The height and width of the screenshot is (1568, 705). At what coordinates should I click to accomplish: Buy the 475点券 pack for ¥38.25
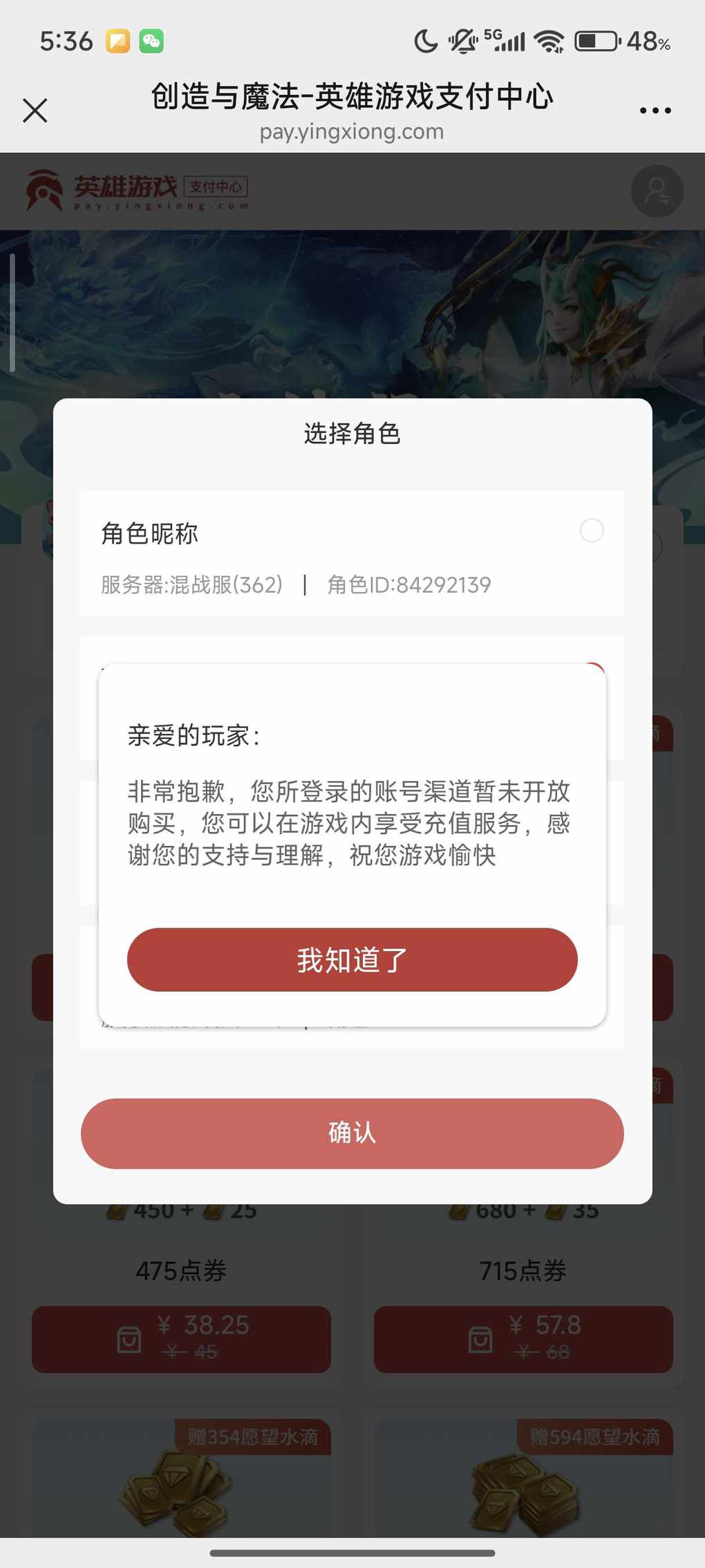(x=181, y=1339)
